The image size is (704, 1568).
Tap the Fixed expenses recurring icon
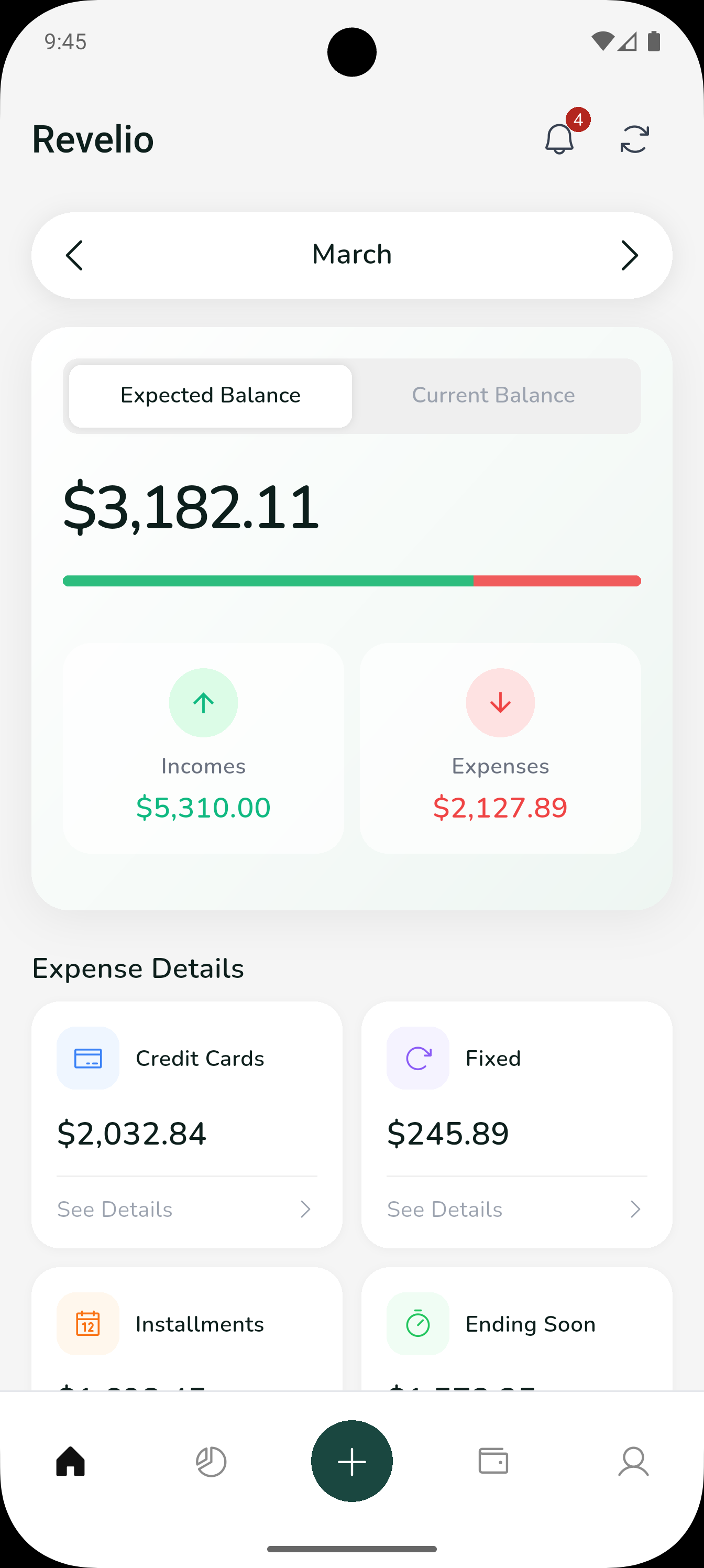[x=417, y=1058]
